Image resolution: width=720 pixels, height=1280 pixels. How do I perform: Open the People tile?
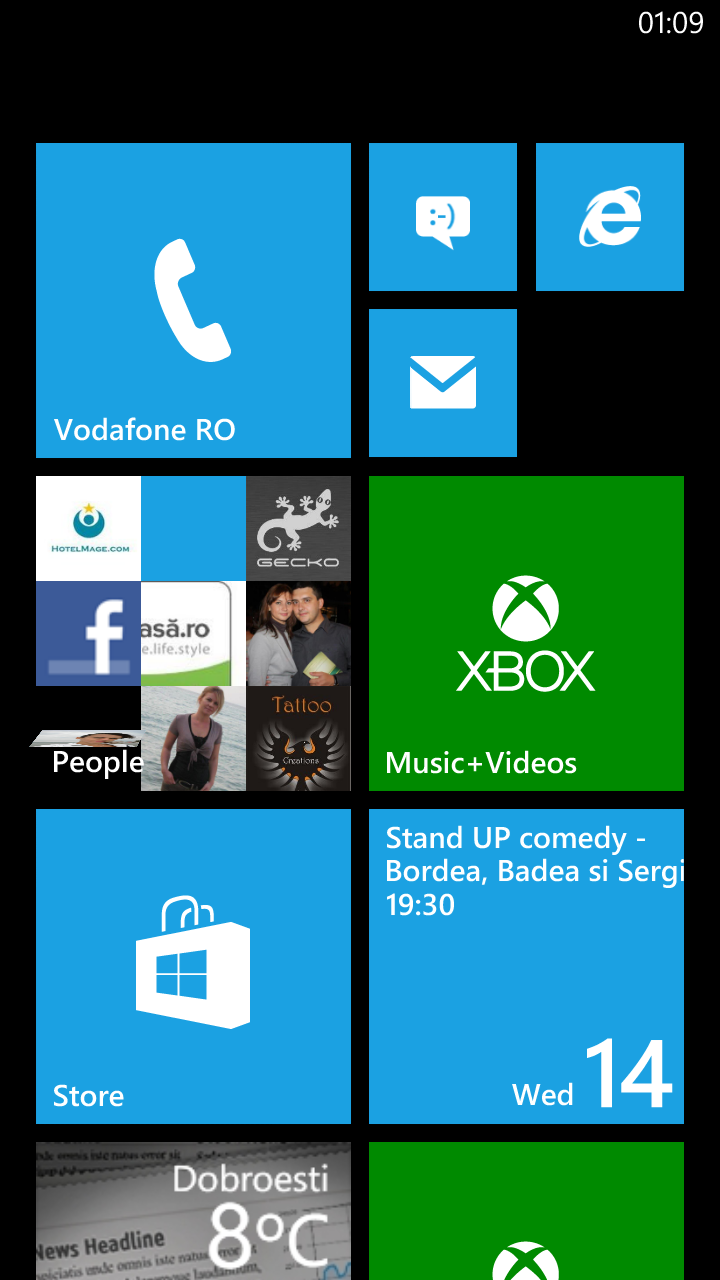pos(193,633)
